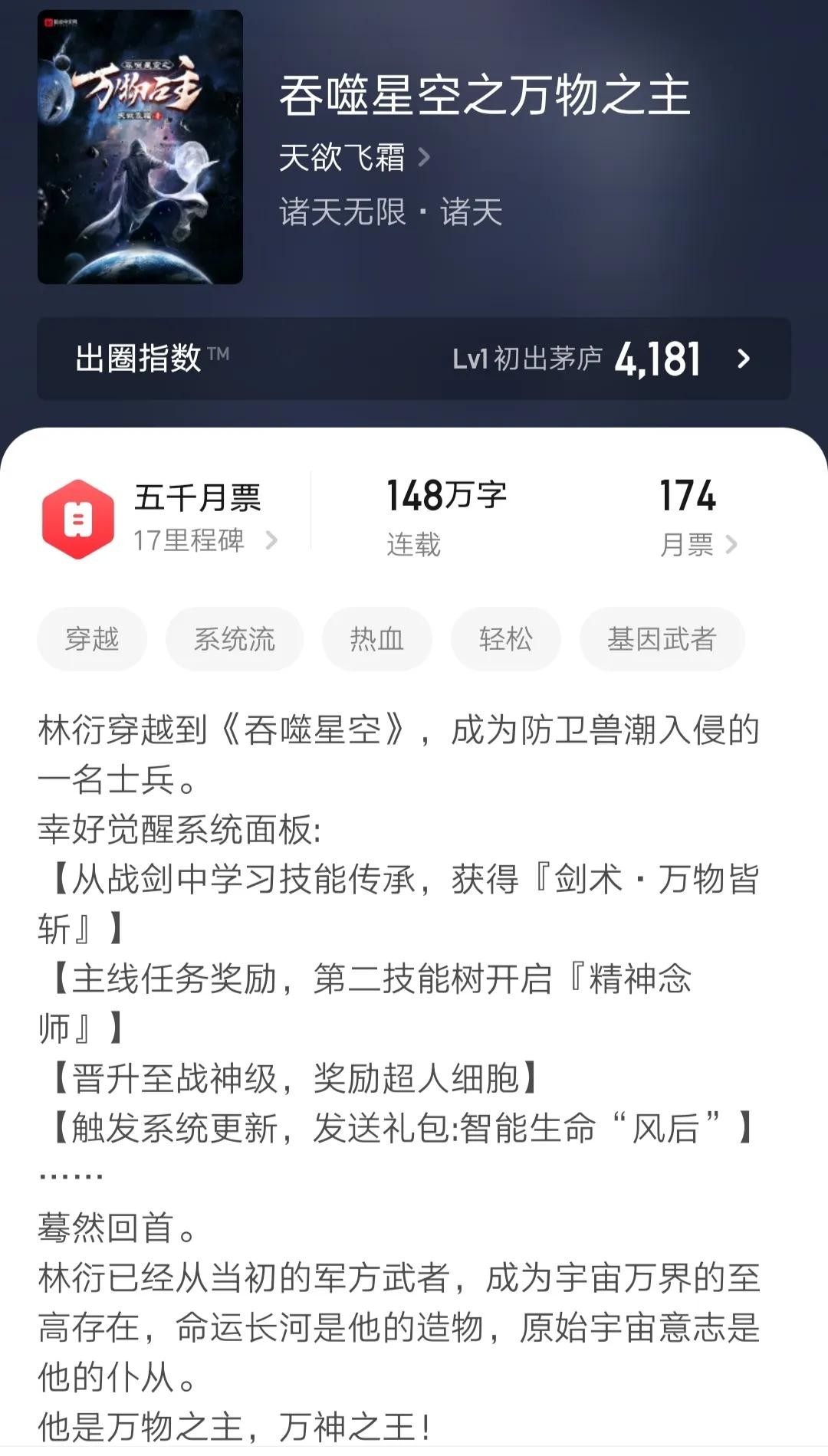Image resolution: width=828 pixels, height=1456 pixels.
Task: Select the 系统流 tag chip
Action: [x=234, y=639]
